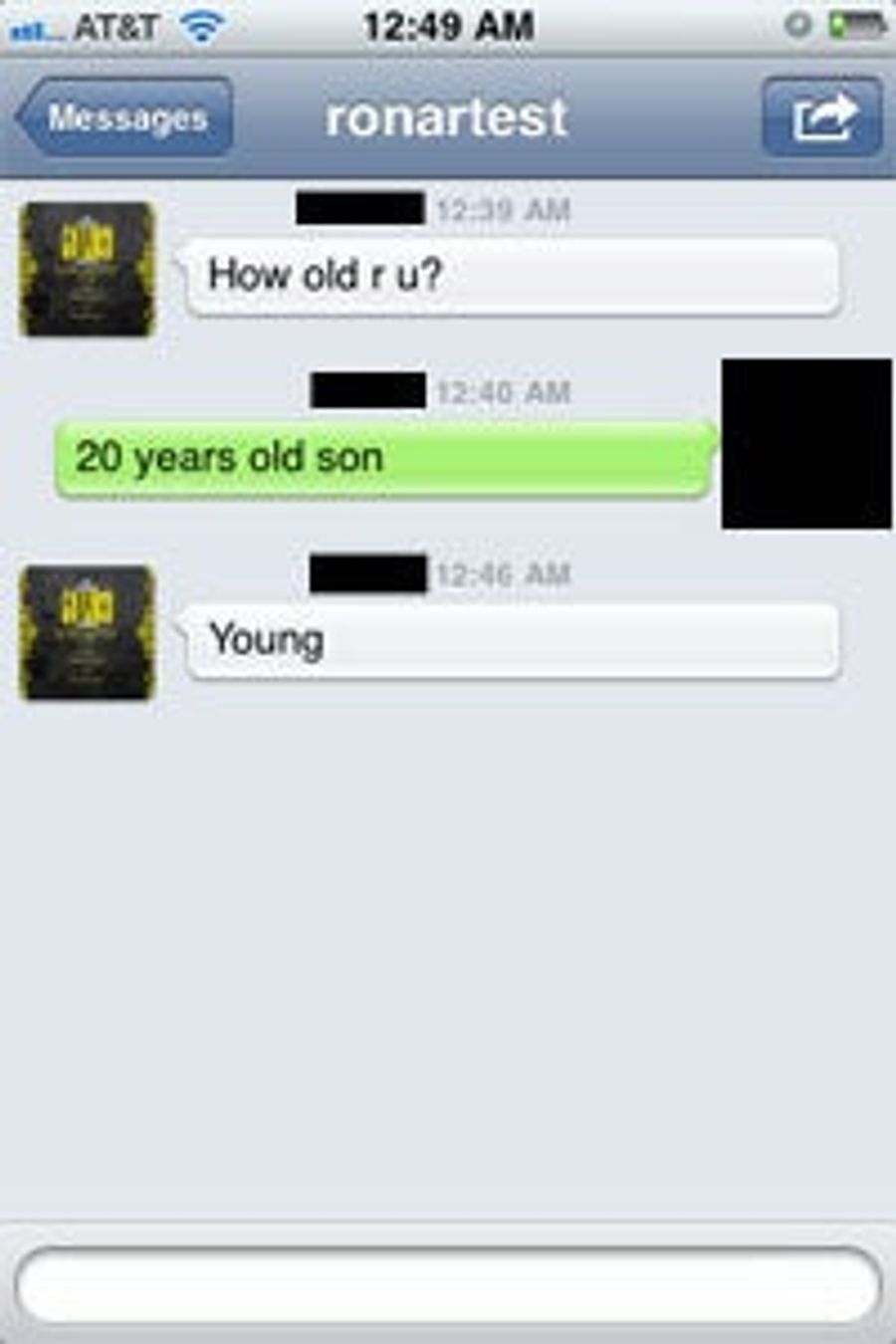
Task: Open avatar beside 'How old r u?'
Action: point(88,269)
